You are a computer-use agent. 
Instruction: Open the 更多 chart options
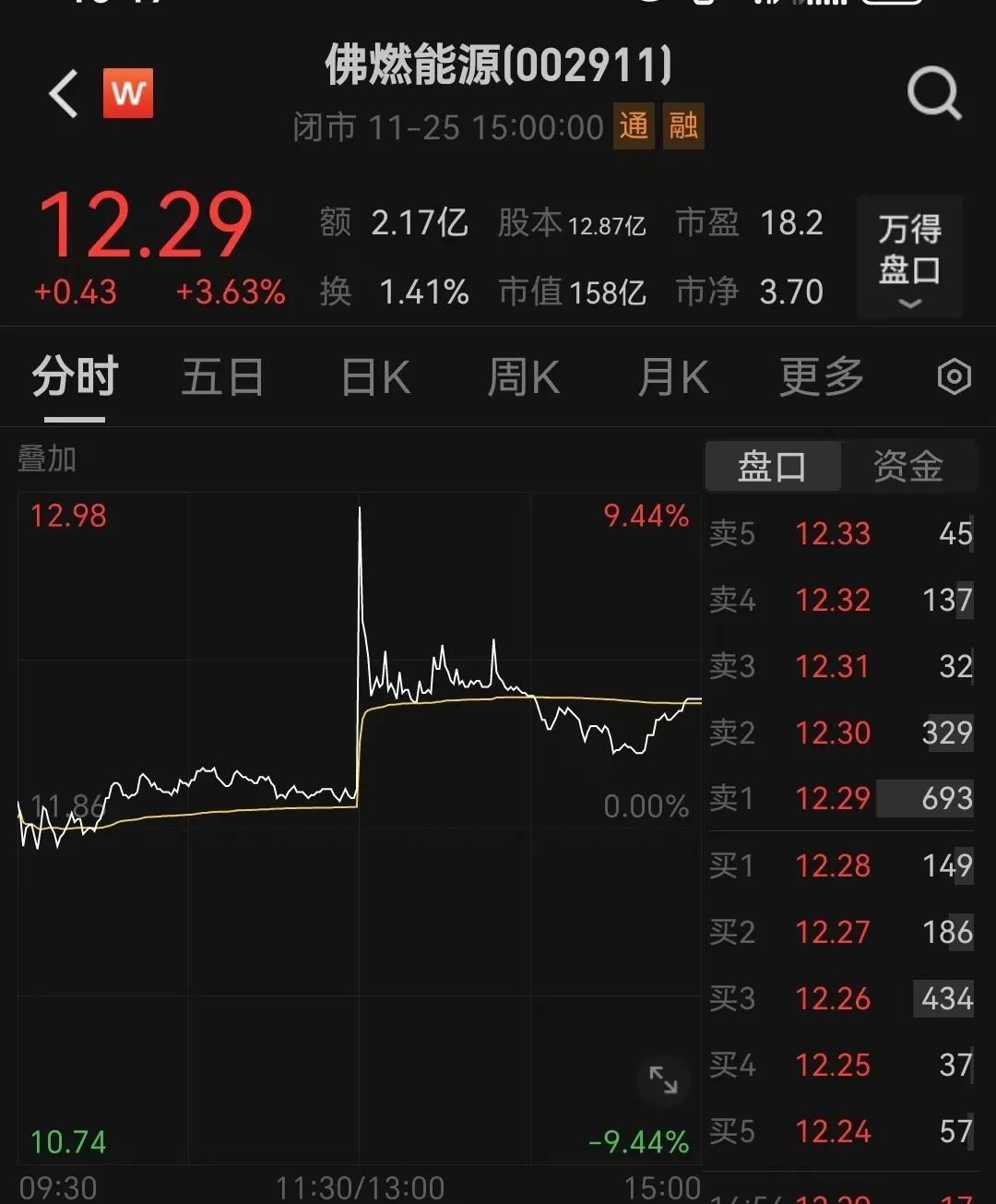click(x=822, y=377)
